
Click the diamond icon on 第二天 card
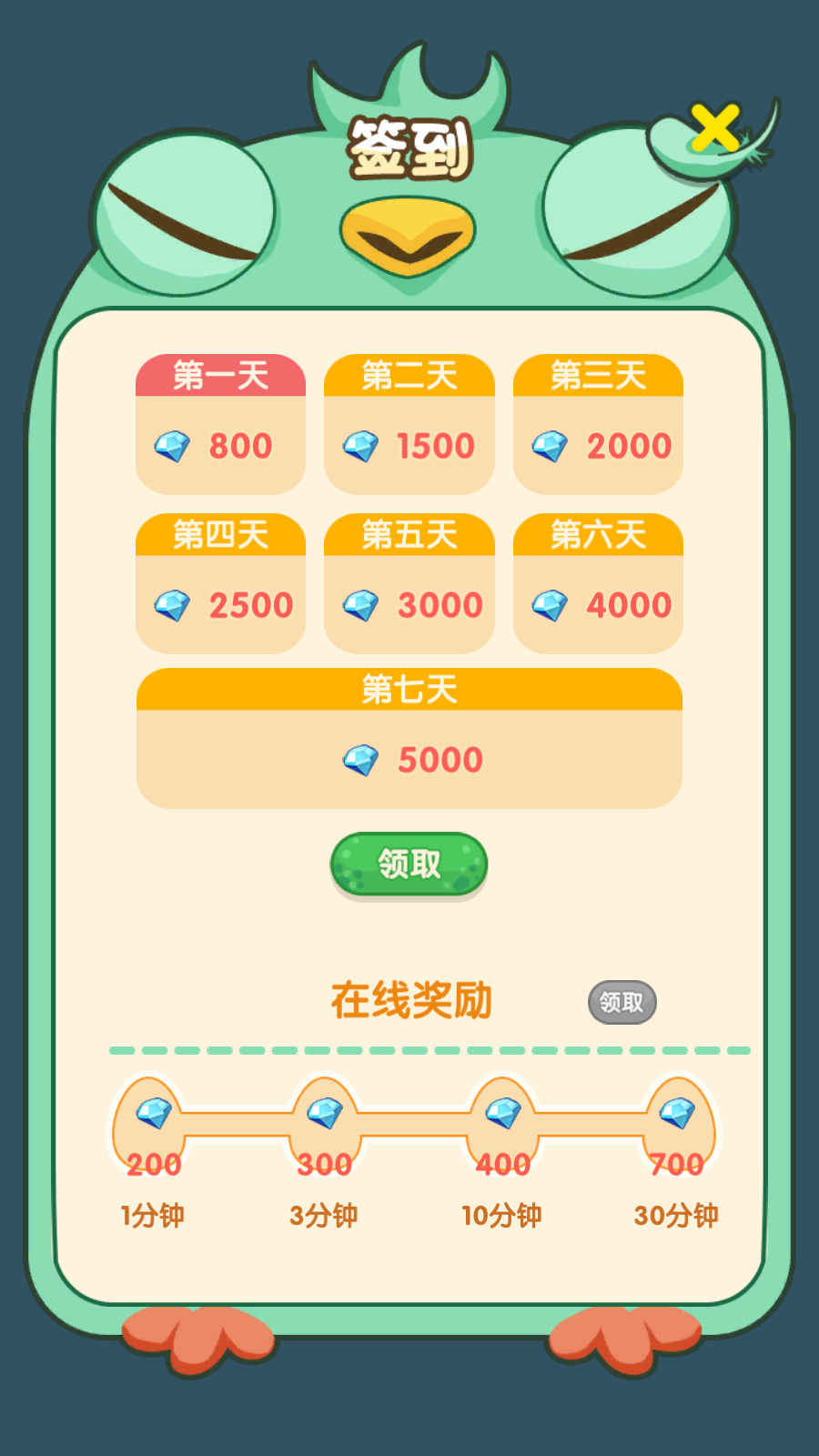[x=361, y=446]
